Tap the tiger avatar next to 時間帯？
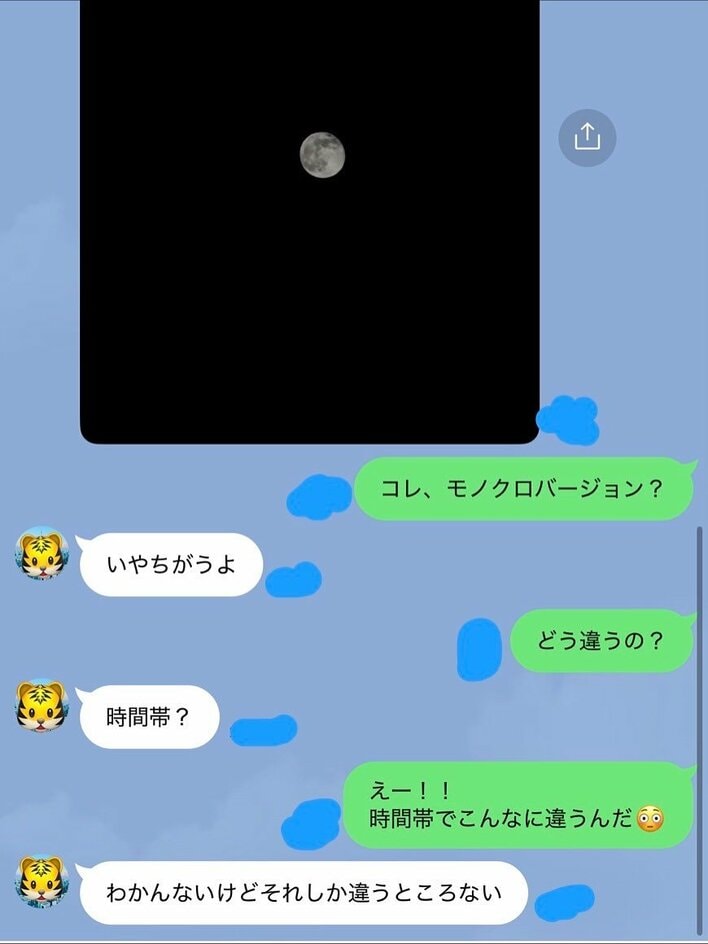This screenshot has width=708, height=944. tap(41, 706)
